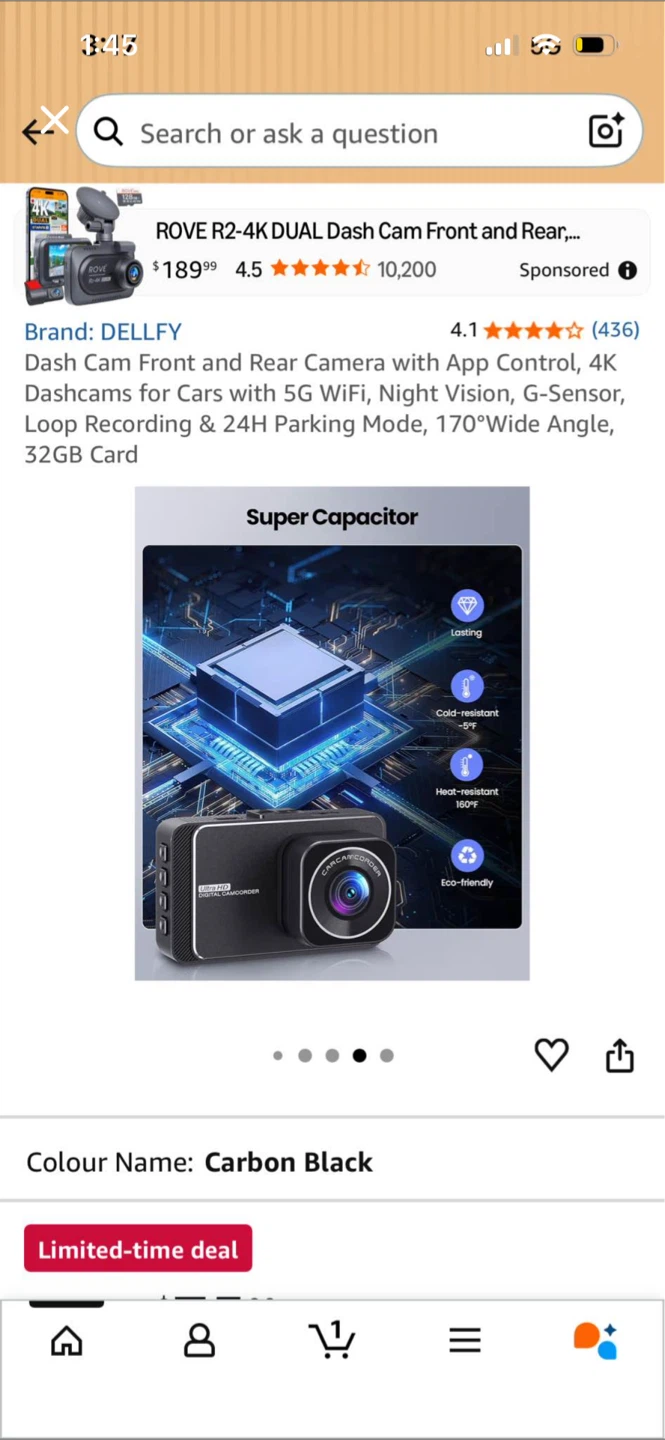
Task: Go to the Home tab
Action: (x=67, y=1340)
